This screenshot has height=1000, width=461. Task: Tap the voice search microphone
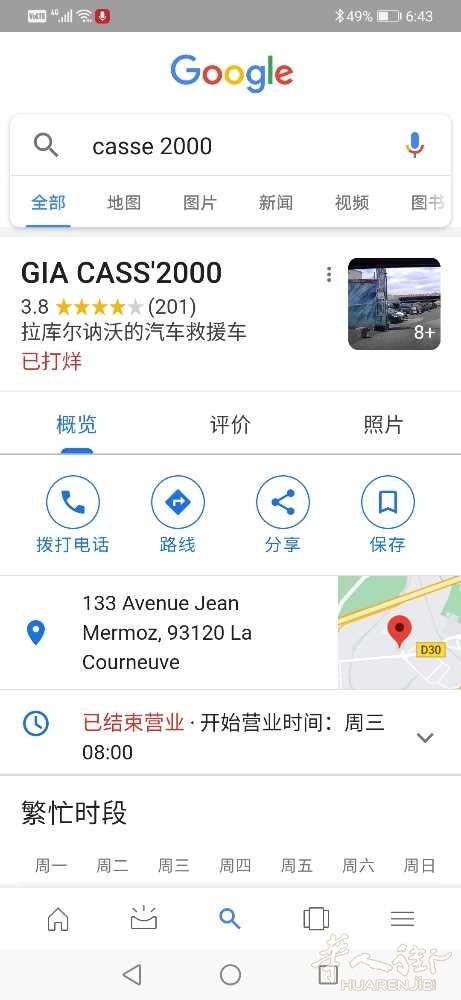tap(414, 145)
